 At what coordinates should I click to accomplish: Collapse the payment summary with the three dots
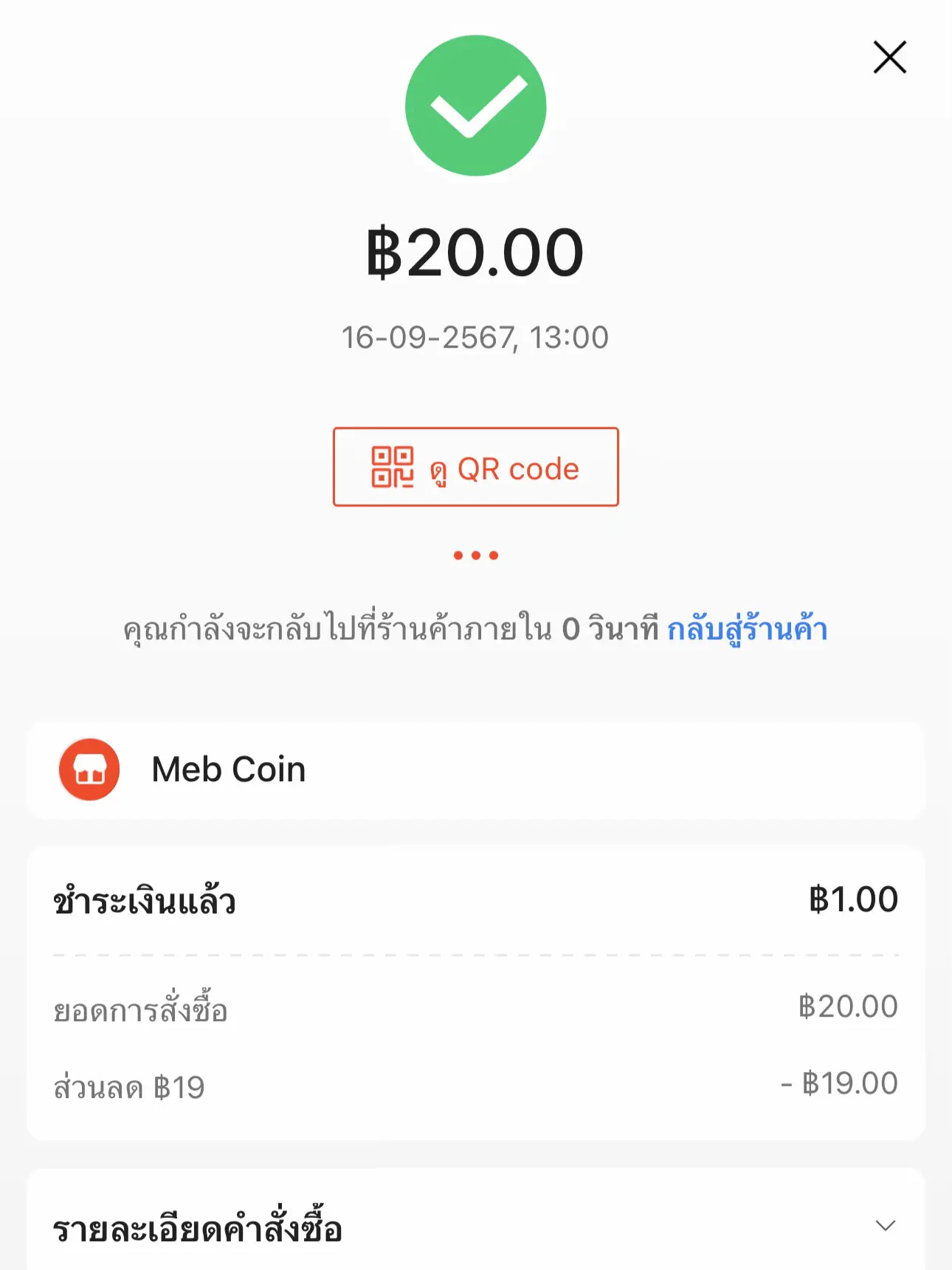476,554
